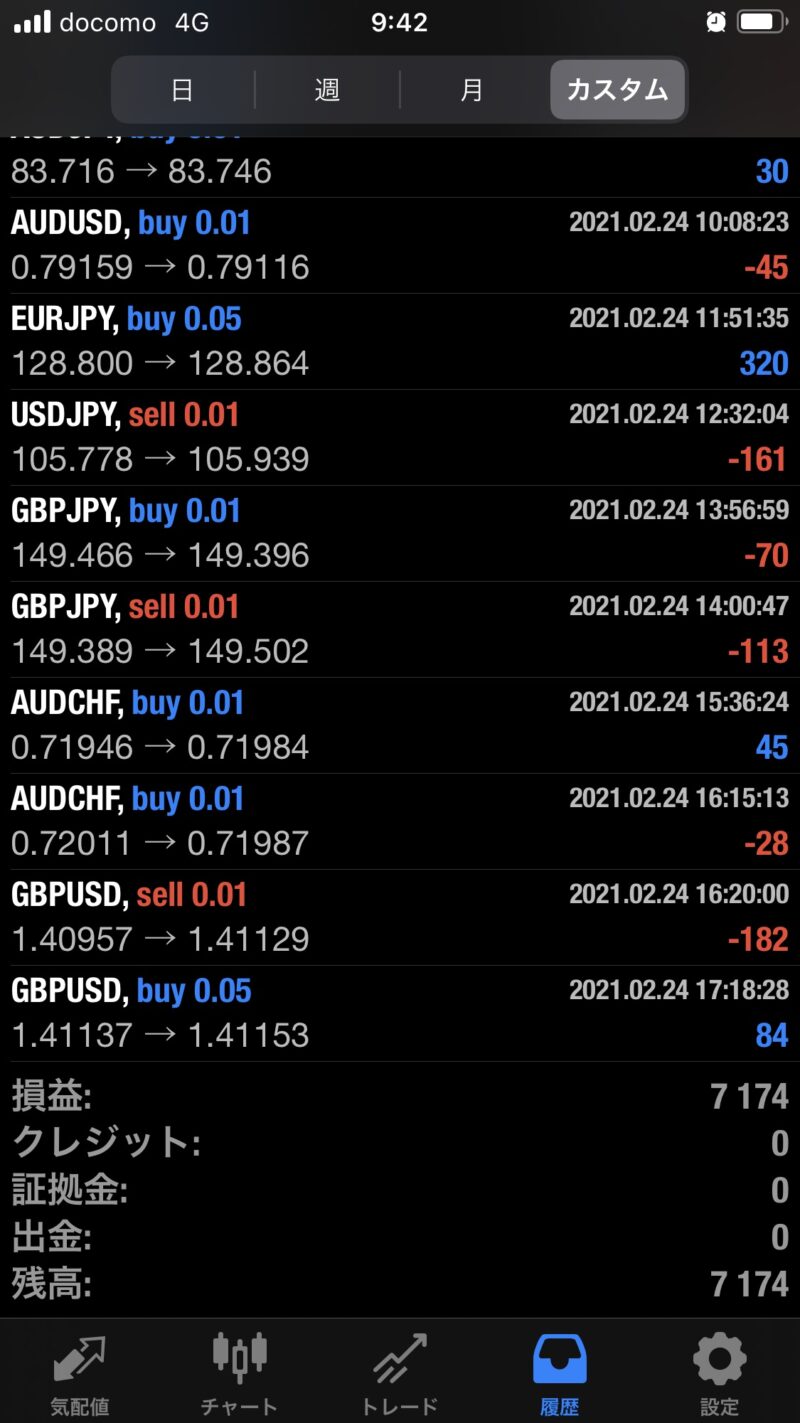800x1423 pixels.
Task: Select the GBPJPY buy 0.01 trade at 13:56:59
Action: [400, 534]
